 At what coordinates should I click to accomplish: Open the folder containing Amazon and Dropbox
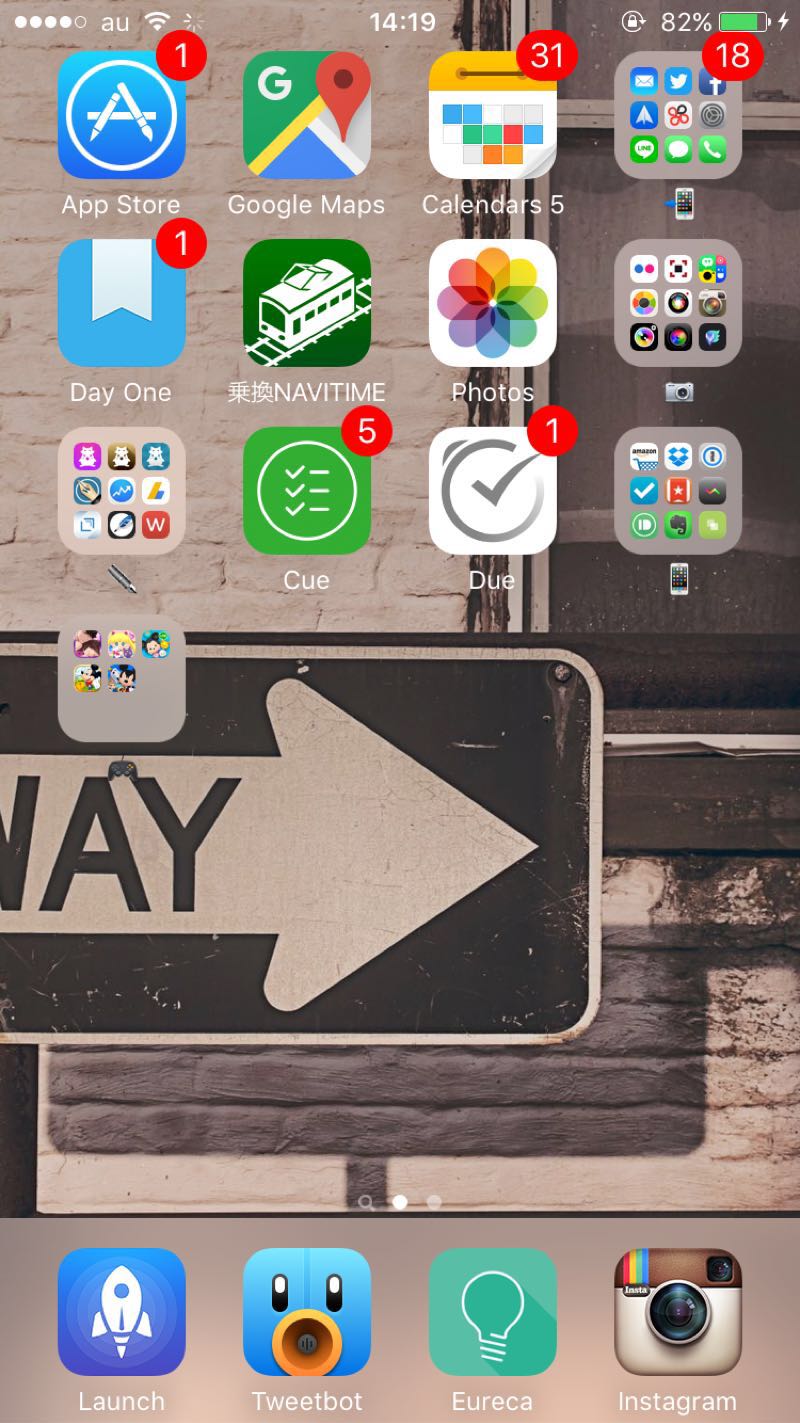(678, 490)
